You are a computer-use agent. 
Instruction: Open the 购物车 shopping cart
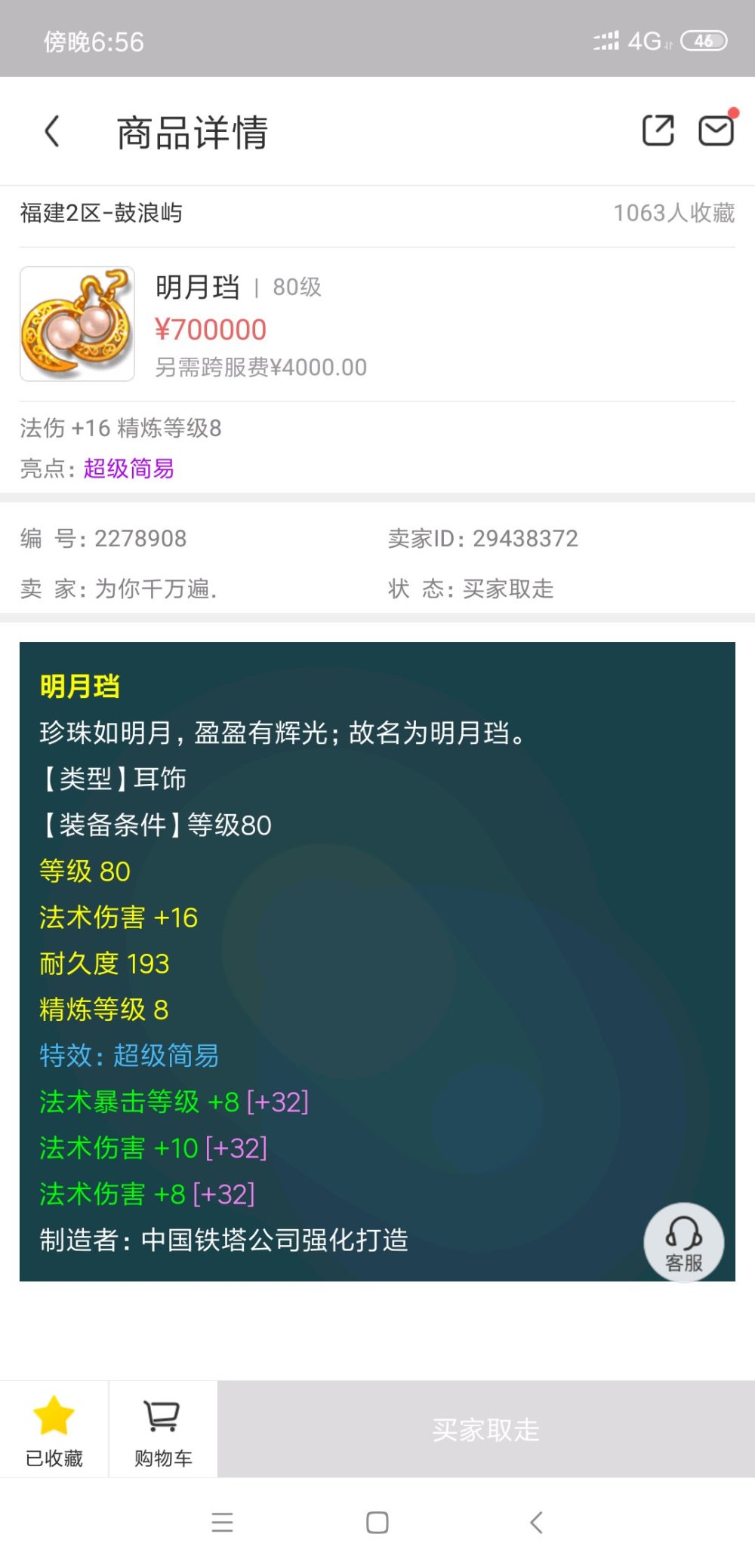163,1428
